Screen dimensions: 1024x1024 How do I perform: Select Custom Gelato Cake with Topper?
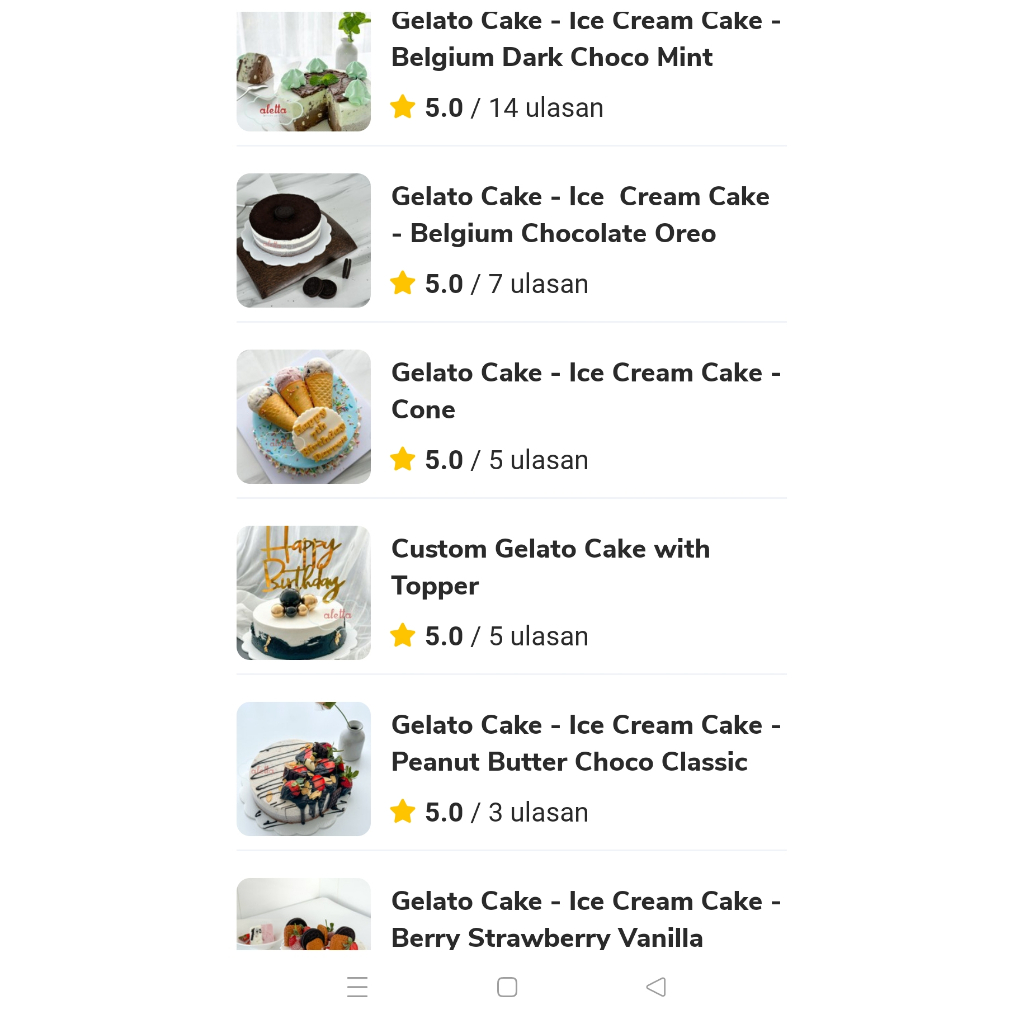pos(550,567)
